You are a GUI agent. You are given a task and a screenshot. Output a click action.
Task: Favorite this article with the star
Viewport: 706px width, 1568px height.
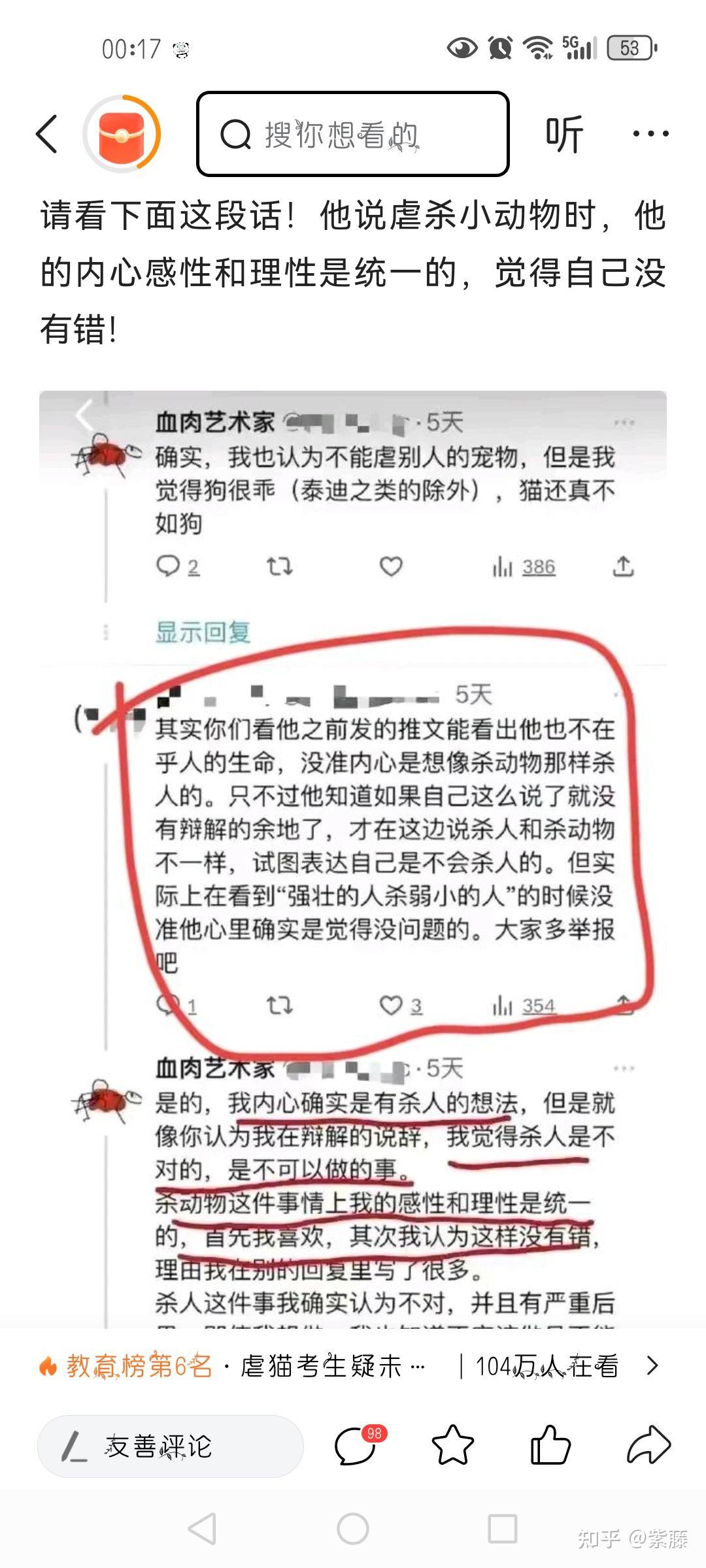click(453, 1446)
